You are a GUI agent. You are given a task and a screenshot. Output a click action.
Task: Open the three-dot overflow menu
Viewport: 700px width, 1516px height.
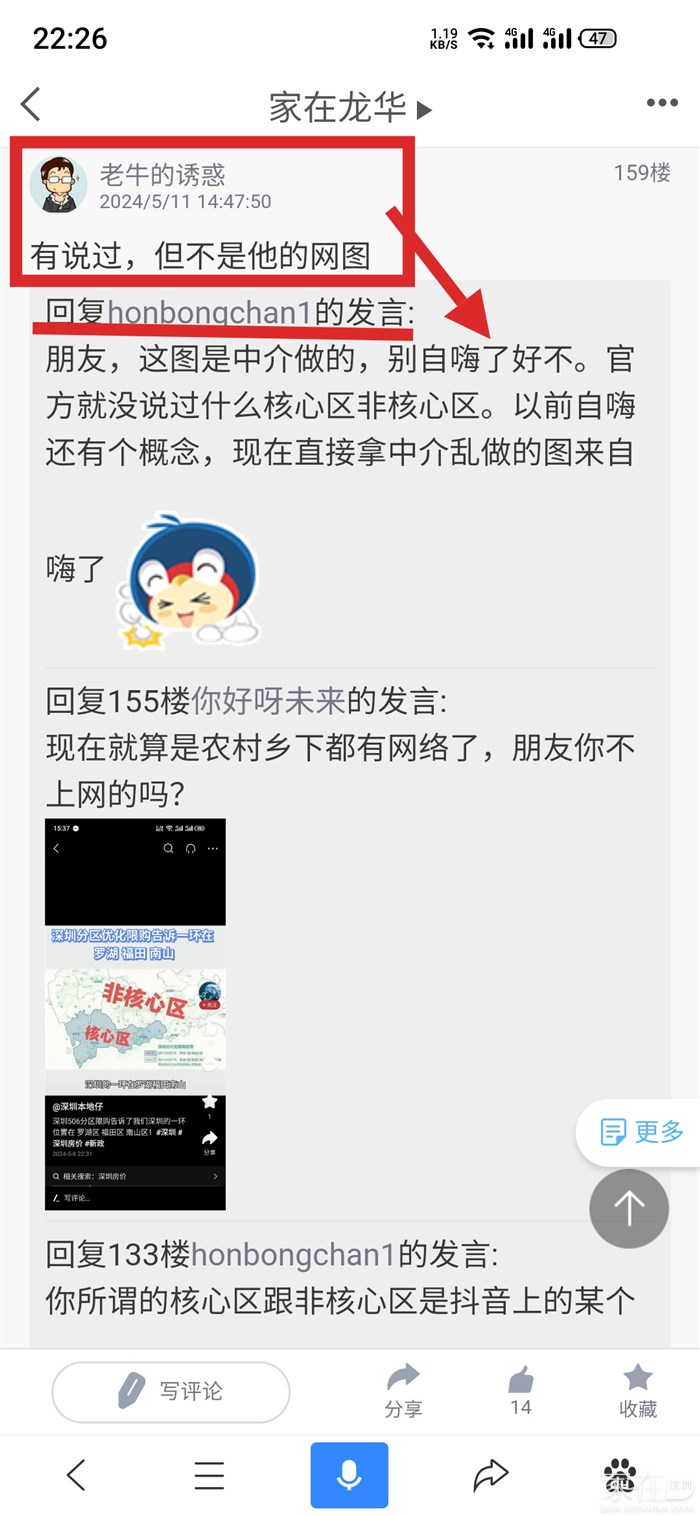[x=662, y=103]
